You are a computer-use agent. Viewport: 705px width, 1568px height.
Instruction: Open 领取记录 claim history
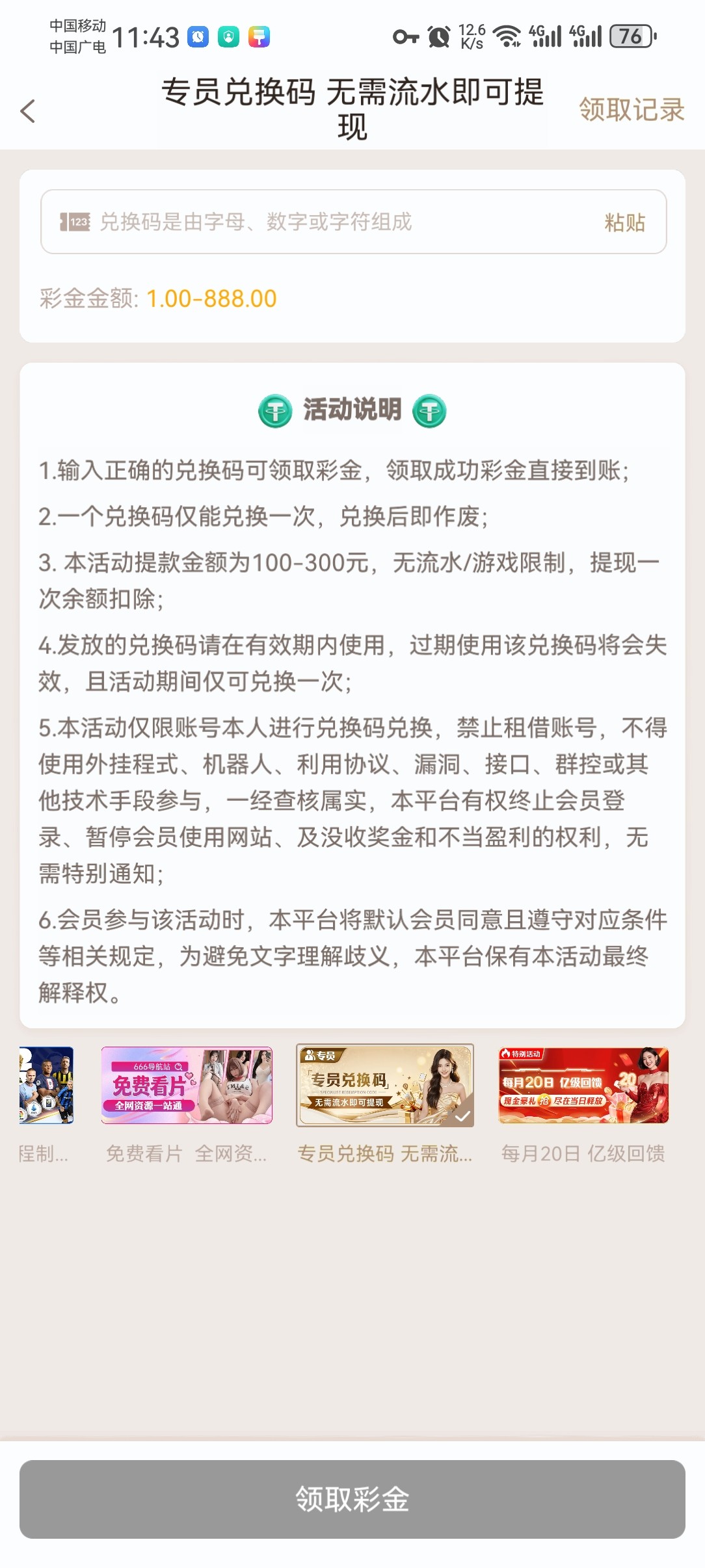tap(631, 110)
